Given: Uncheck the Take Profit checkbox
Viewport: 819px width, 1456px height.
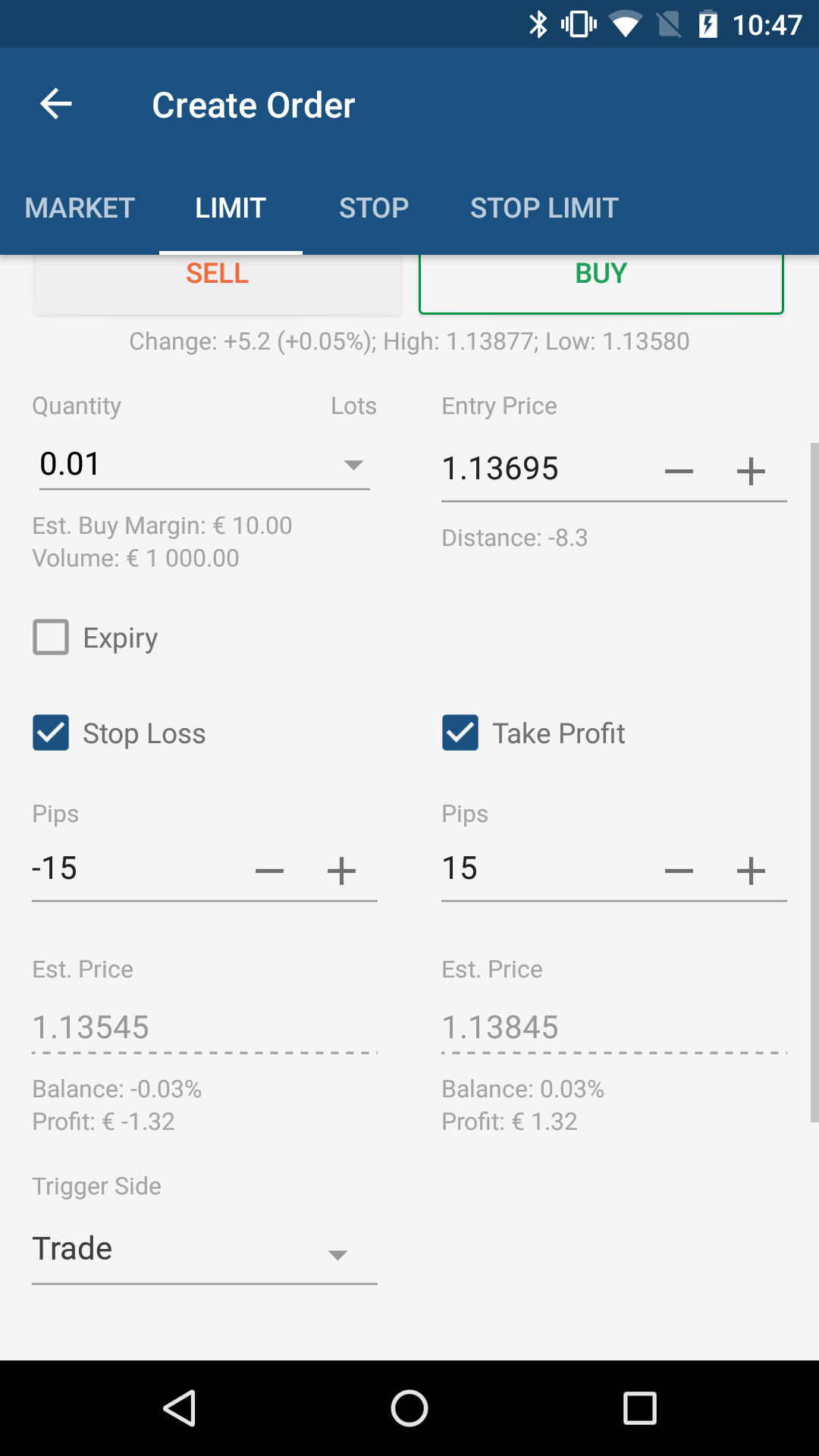Looking at the screenshot, I should coord(460,733).
